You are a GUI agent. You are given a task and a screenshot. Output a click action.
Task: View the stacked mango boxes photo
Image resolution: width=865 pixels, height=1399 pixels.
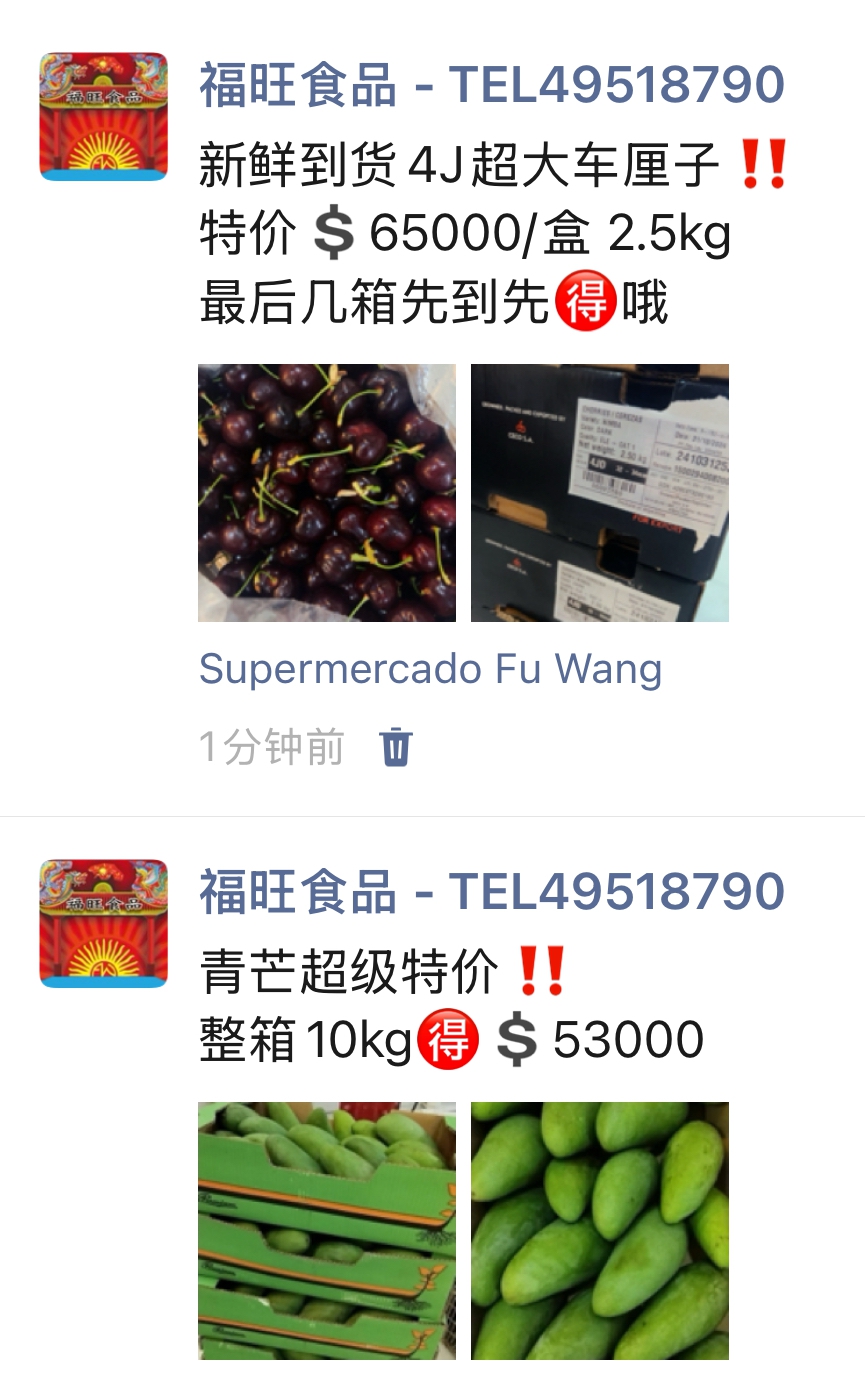click(327, 1231)
